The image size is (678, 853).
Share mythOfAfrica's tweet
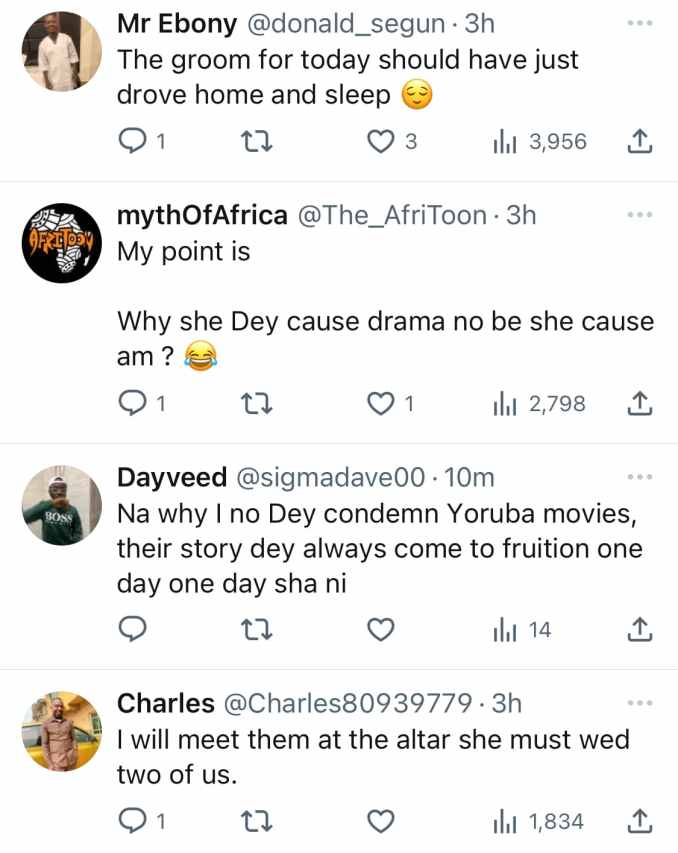click(640, 404)
